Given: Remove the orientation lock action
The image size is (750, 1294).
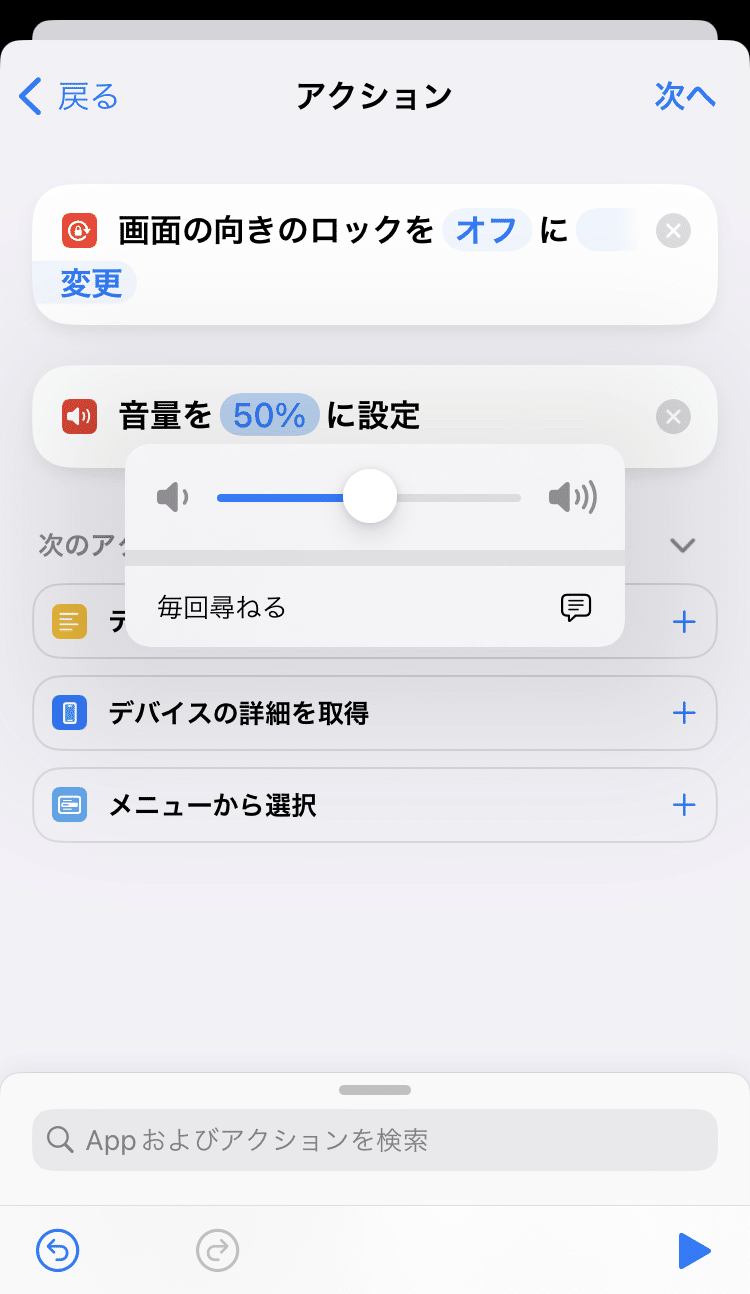Looking at the screenshot, I should [x=673, y=231].
